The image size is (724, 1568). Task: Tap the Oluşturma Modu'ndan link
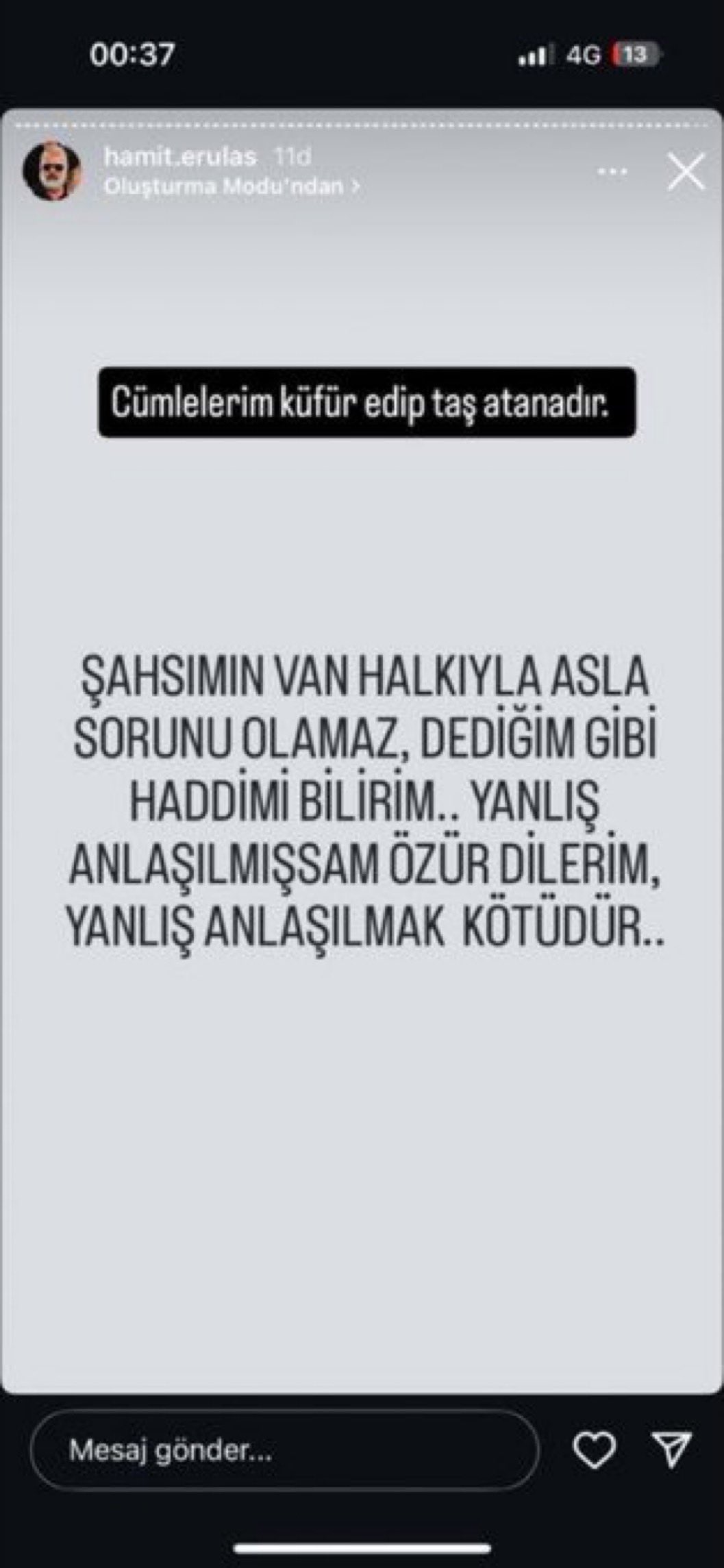pyautogui.click(x=231, y=186)
